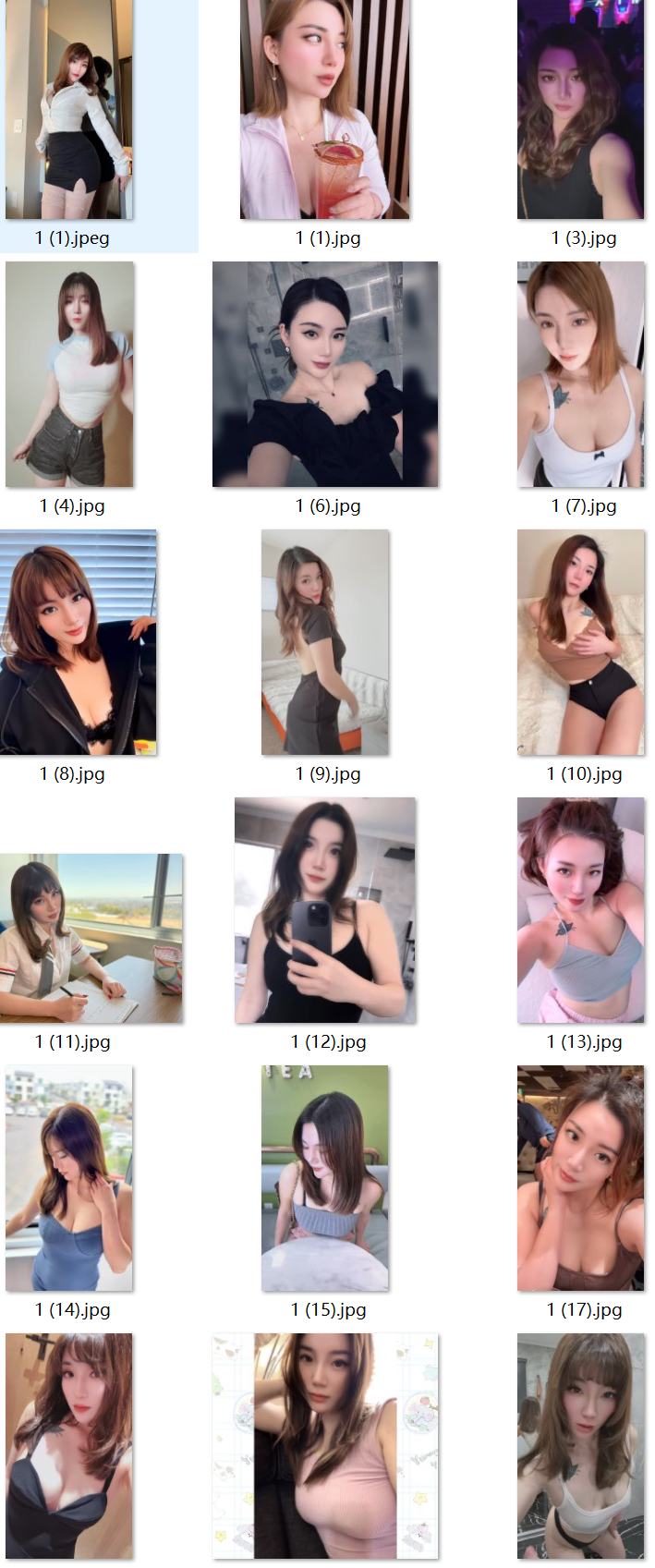
Task: Open thumbnail 1 (13).jpg
Action: pyautogui.click(x=580, y=910)
